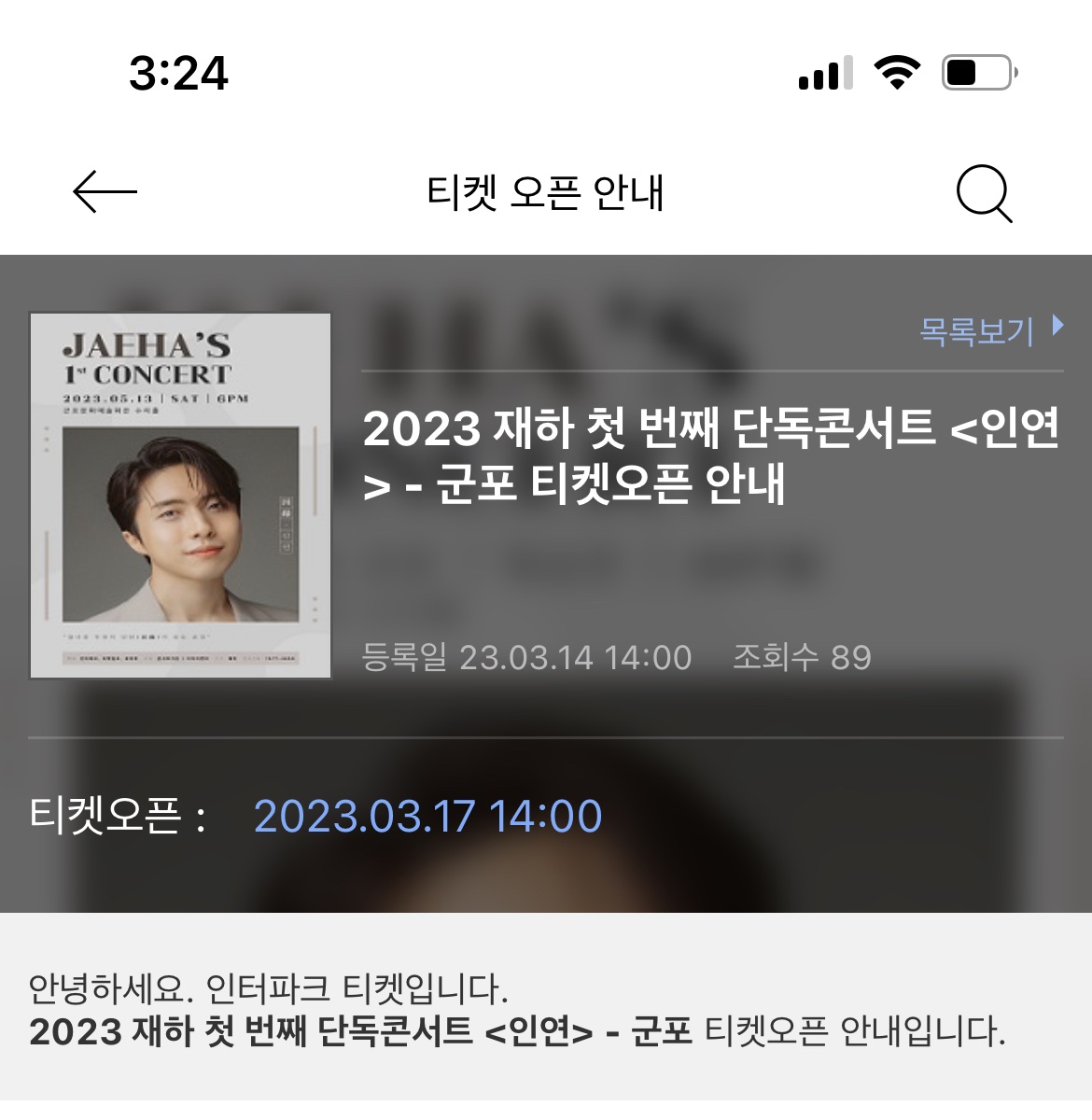Screen dimensions: 1092x1120
Task: Open the JAEHA'S 1st CONCERT poster thumbnail
Action: coord(181,496)
